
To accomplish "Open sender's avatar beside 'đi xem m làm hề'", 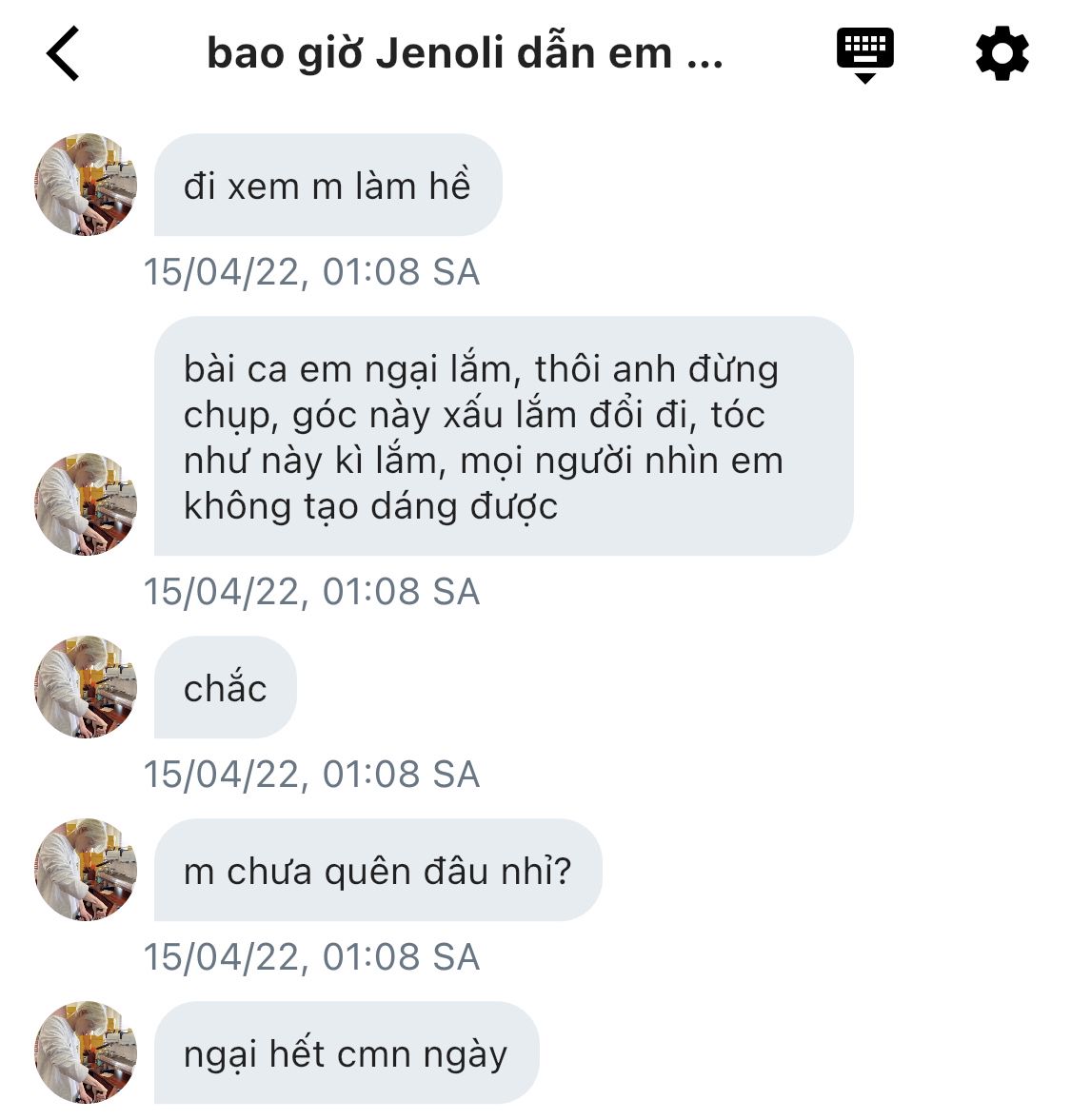I will point(86,185).
